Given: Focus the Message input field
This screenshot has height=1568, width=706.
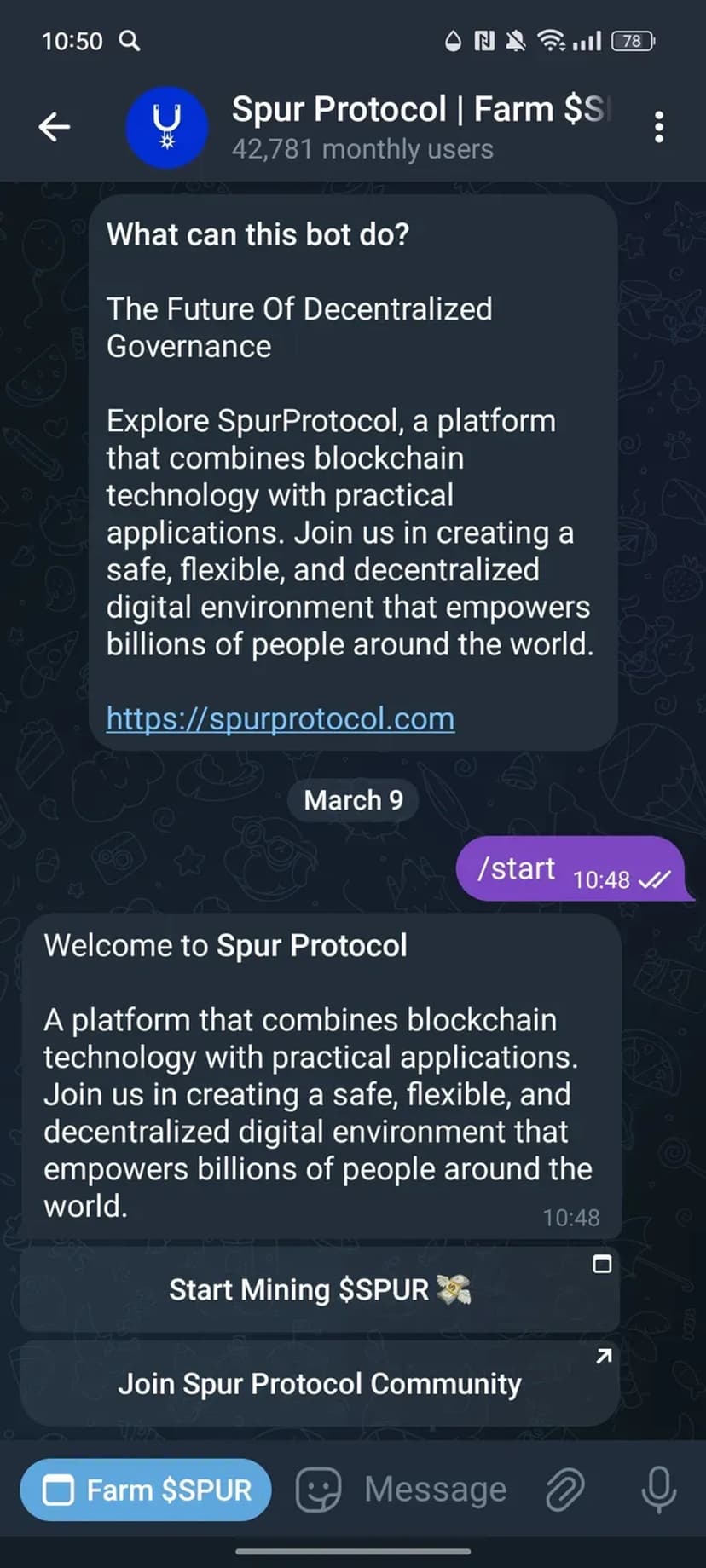Looking at the screenshot, I should pos(435,1490).
